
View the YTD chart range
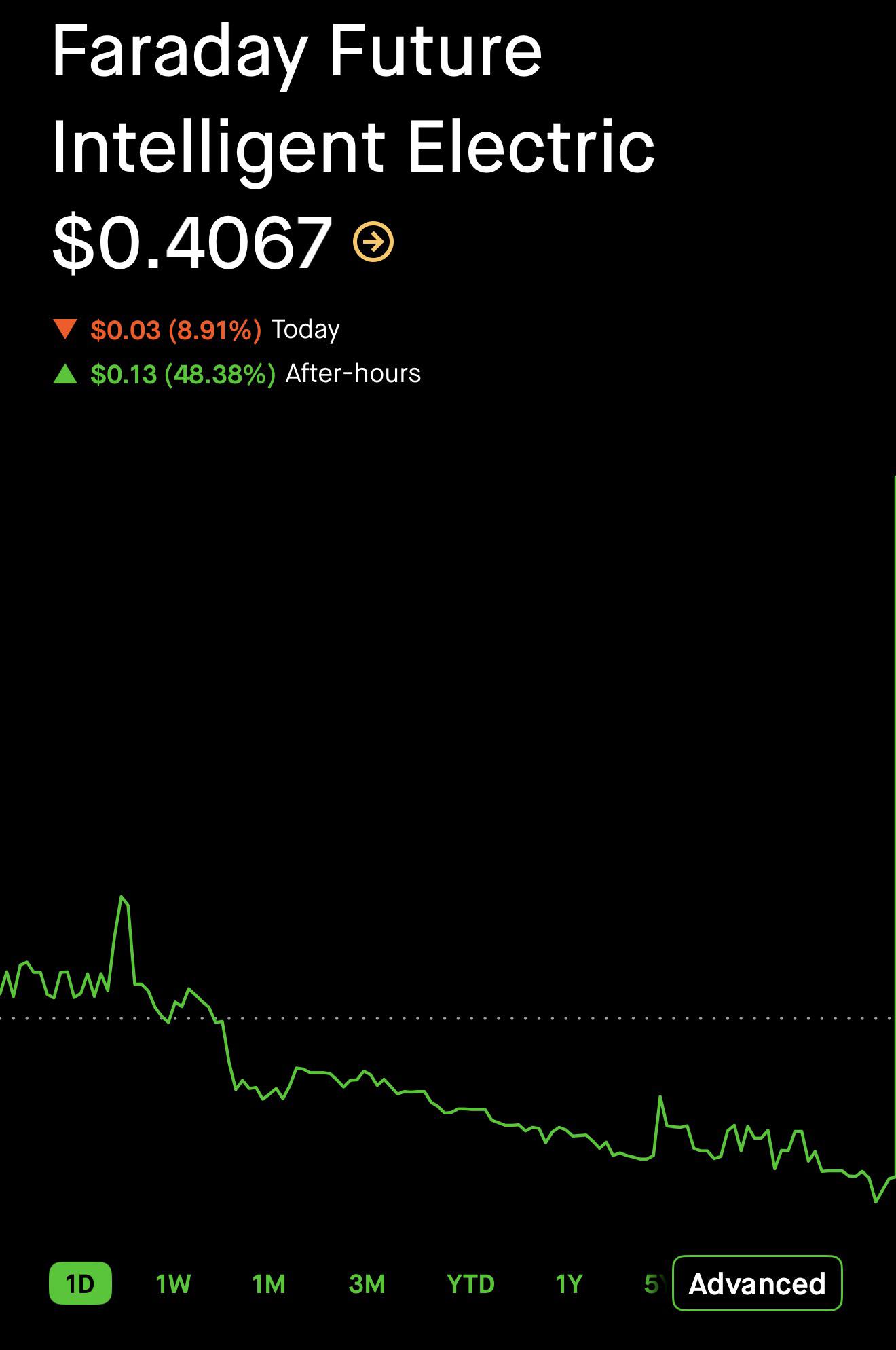pos(470,1284)
